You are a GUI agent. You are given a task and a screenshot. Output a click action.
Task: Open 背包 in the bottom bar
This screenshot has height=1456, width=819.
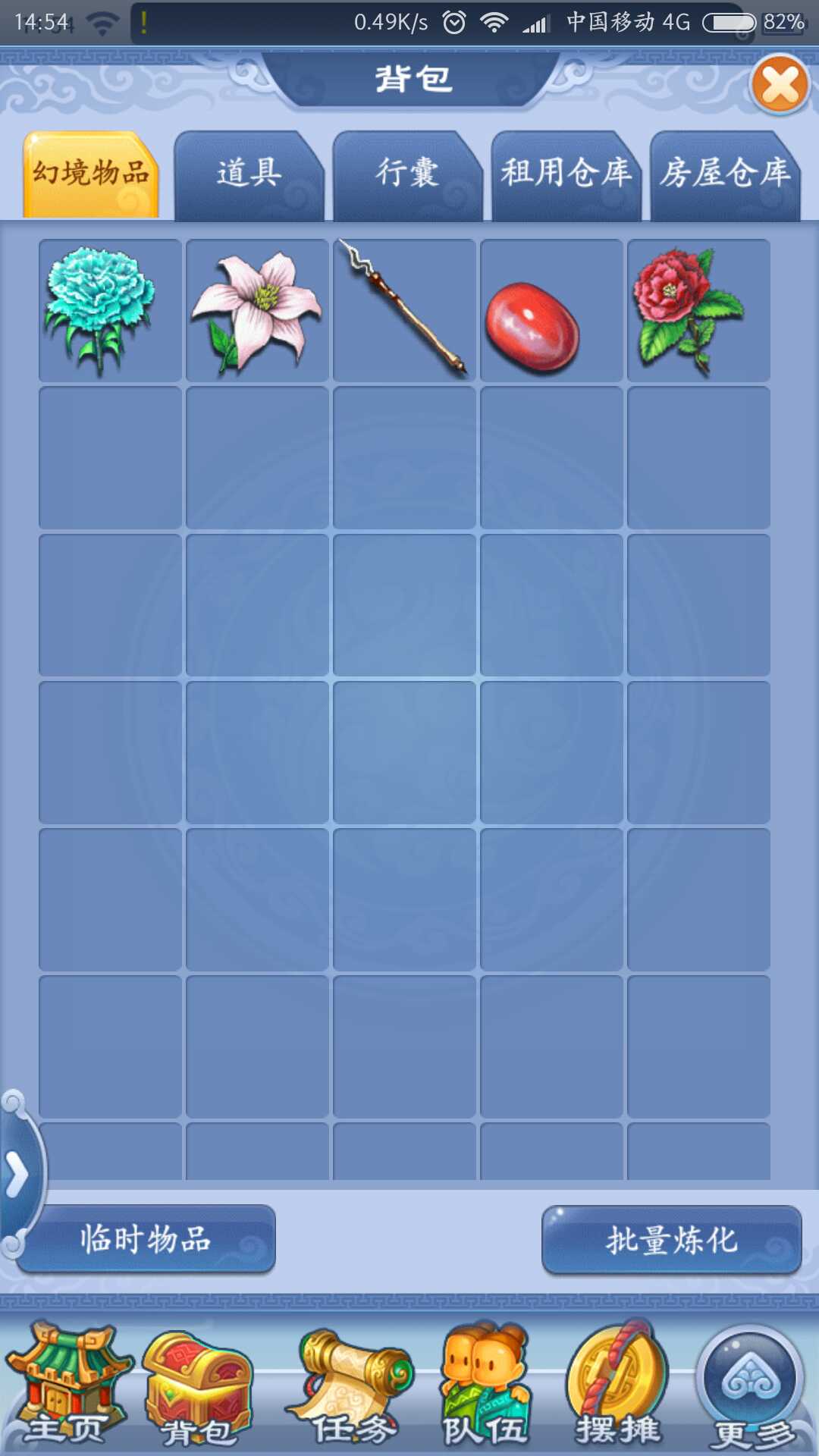199,1388
